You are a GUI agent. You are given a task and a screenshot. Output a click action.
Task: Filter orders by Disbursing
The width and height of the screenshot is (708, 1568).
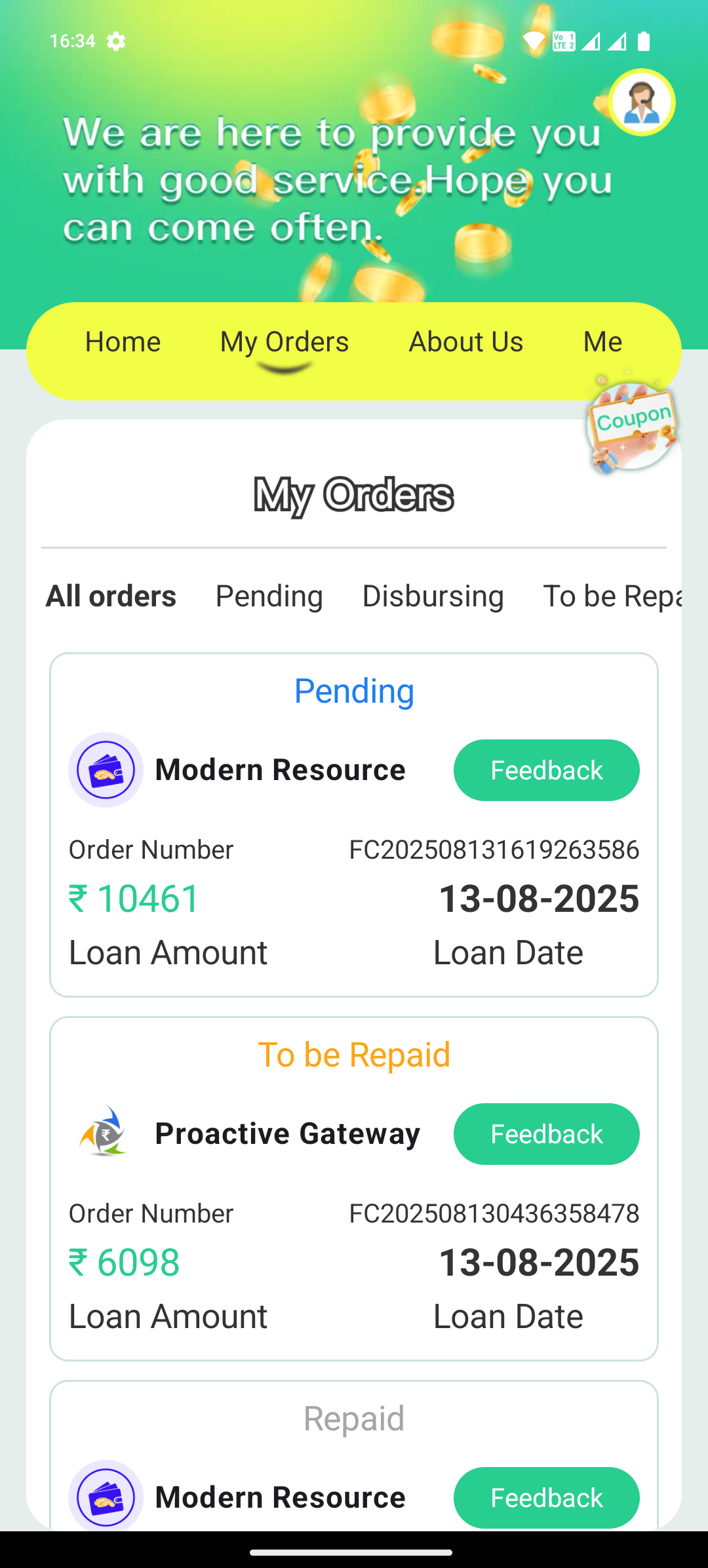coord(433,597)
